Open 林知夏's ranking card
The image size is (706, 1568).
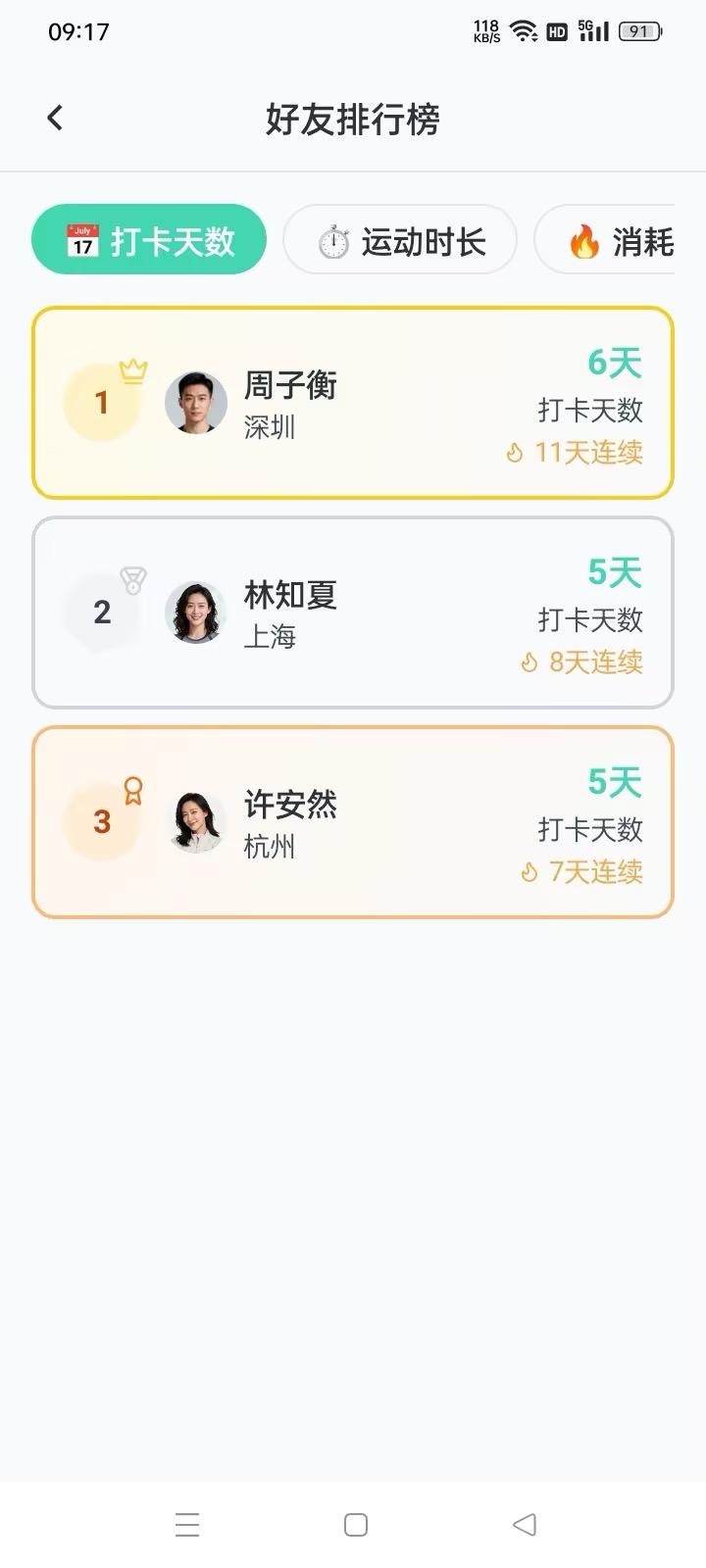(x=353, y=612)
